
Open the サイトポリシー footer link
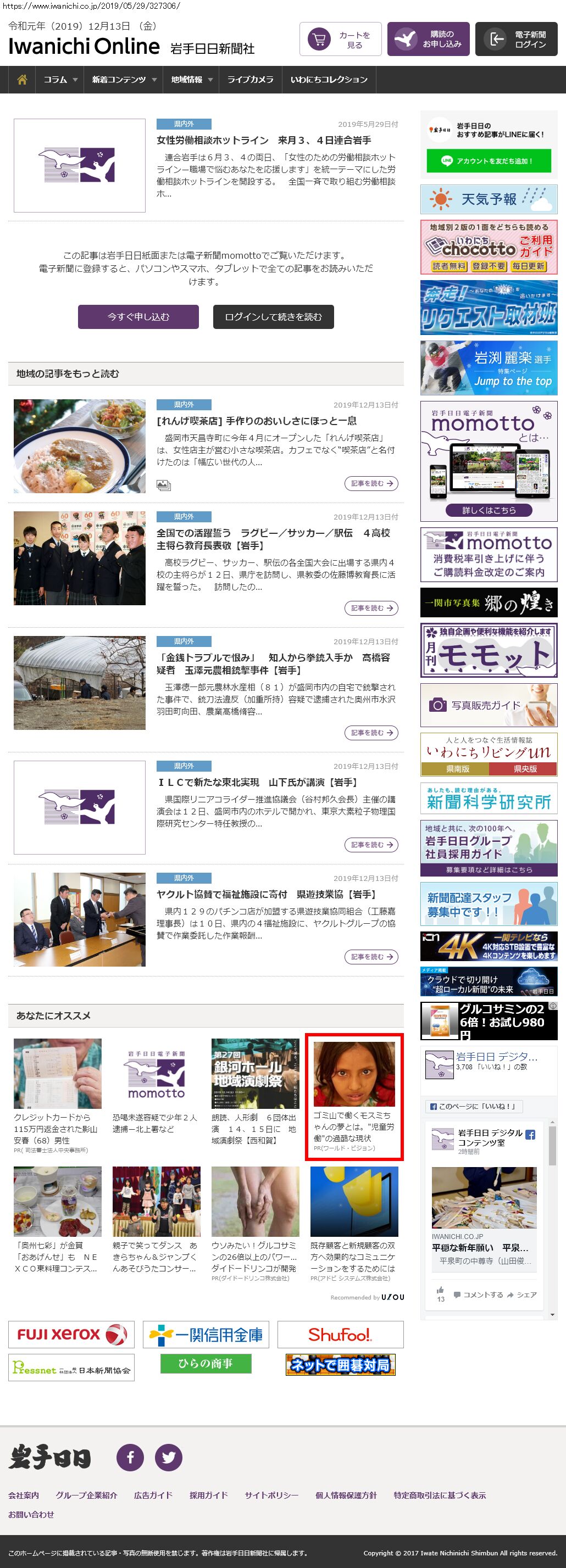point(271,1495)
